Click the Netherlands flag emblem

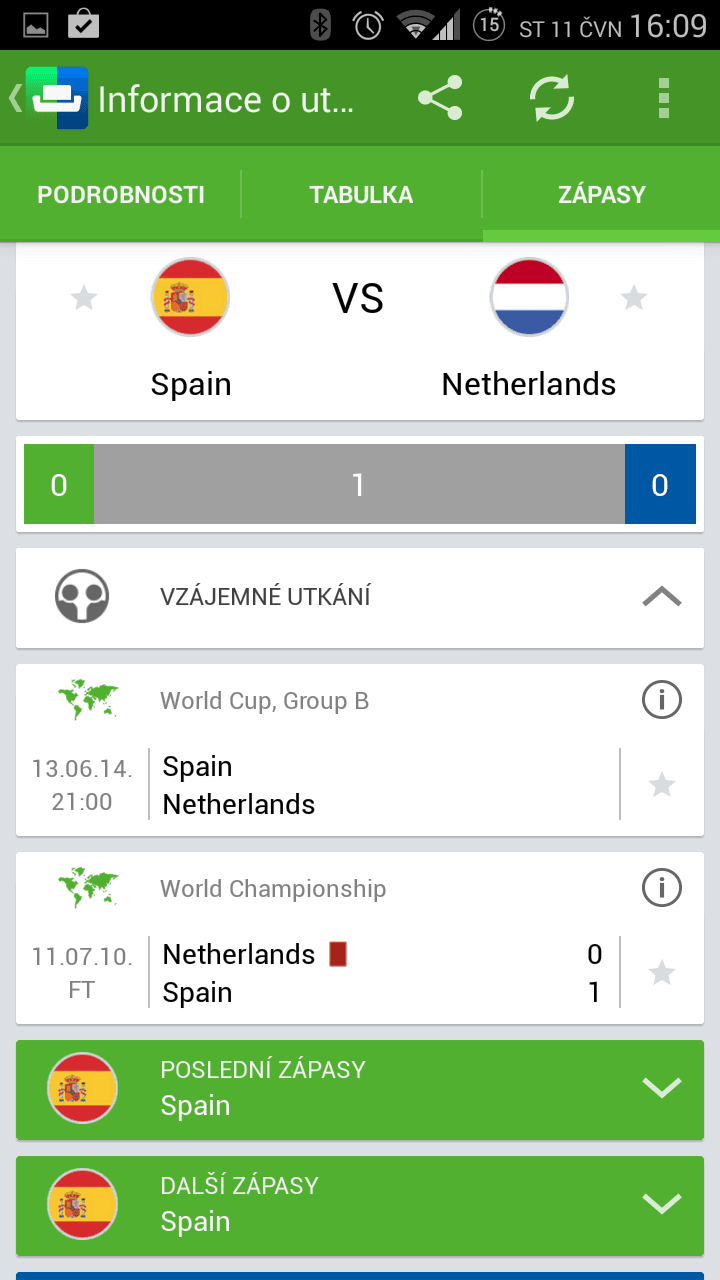tap(529, 297)
